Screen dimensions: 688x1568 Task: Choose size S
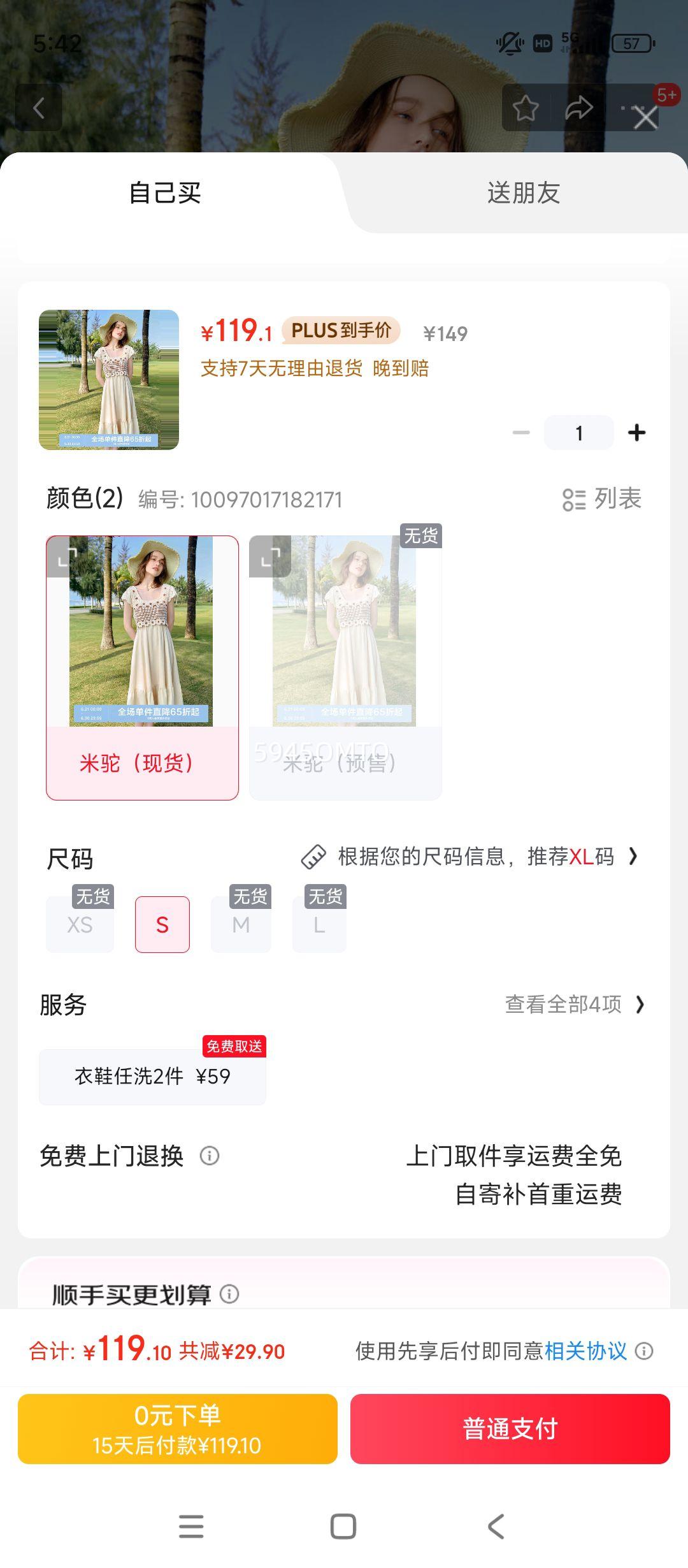pos(162,924)
